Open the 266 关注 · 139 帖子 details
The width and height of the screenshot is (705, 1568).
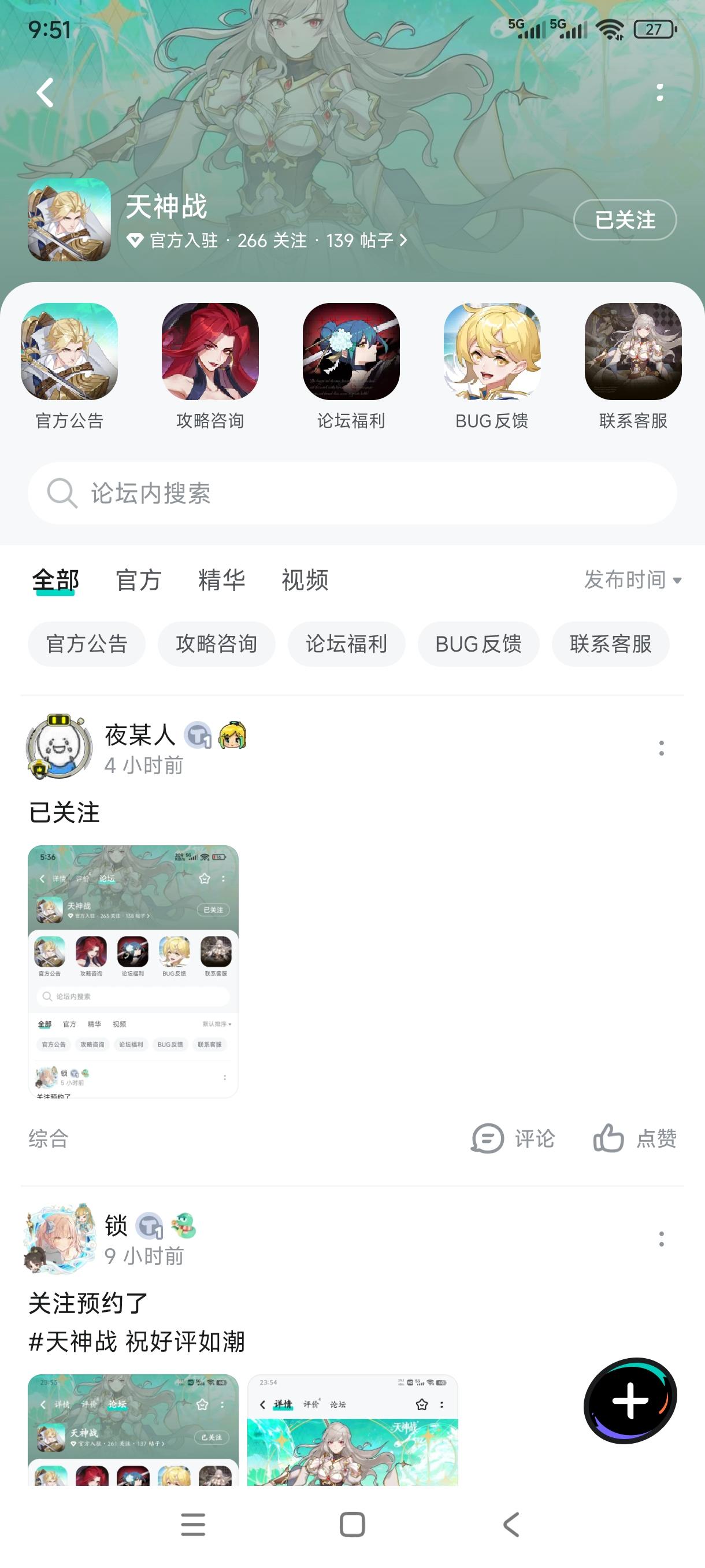pyautogui.click(x=268, y=241)
